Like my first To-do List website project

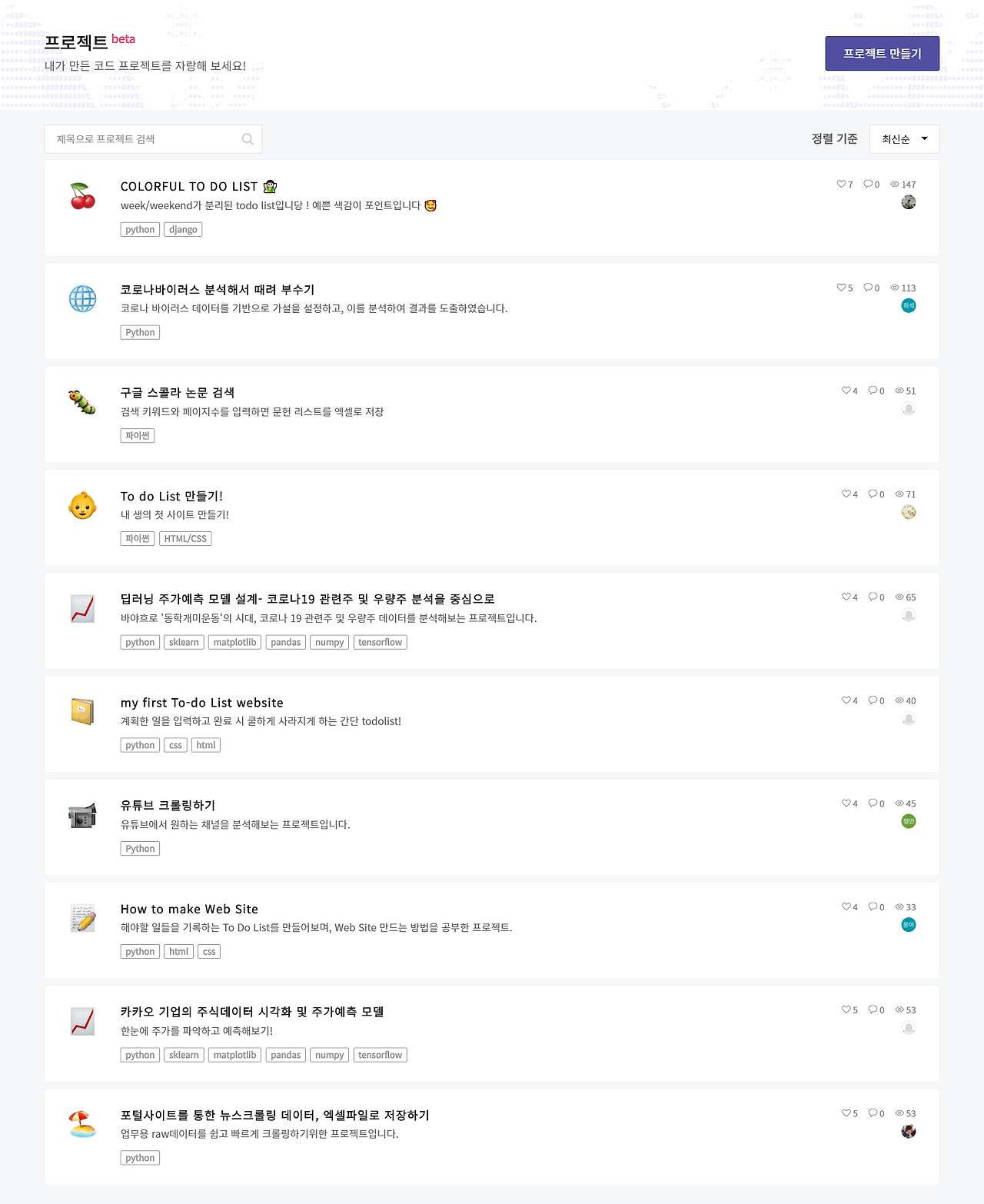point(845,700)
